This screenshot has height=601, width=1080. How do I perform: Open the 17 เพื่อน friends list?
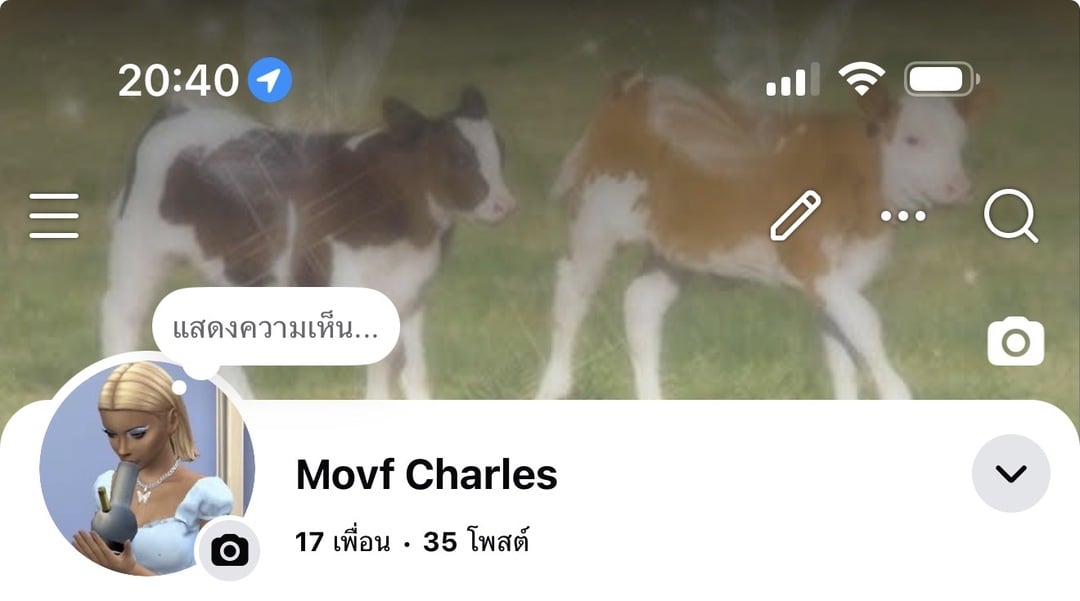tap(342, 543)
